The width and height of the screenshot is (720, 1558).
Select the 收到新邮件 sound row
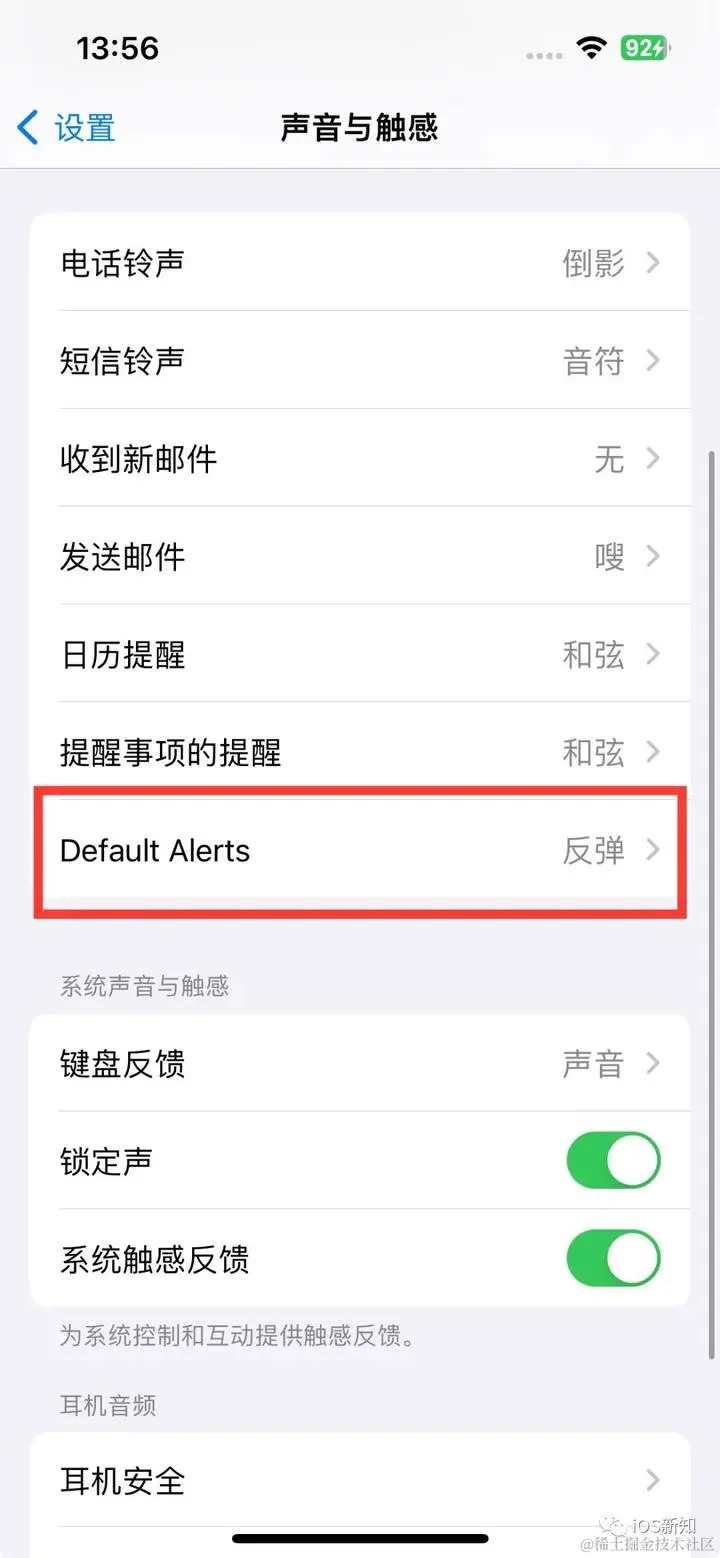point(360,459)
